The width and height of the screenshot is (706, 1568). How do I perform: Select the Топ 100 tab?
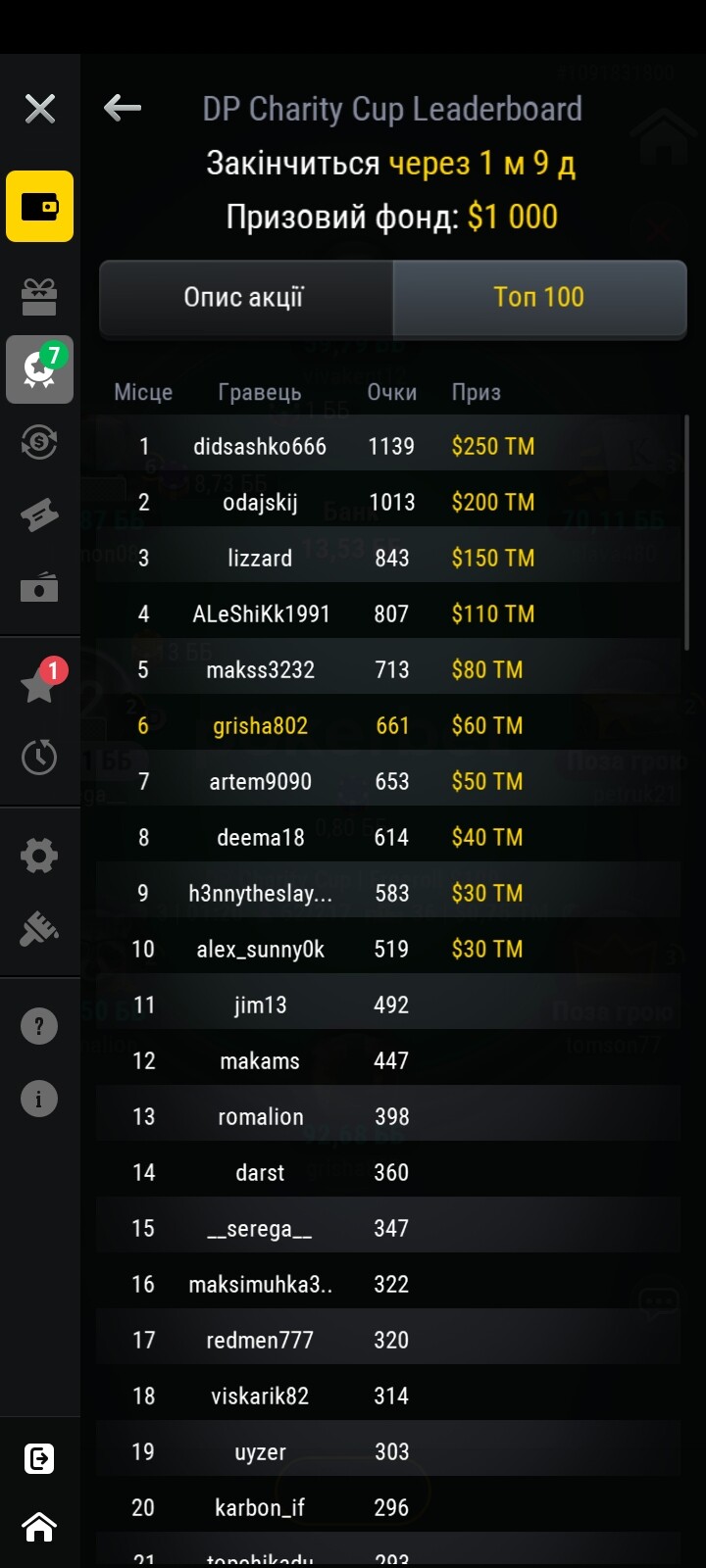(539, 298)
